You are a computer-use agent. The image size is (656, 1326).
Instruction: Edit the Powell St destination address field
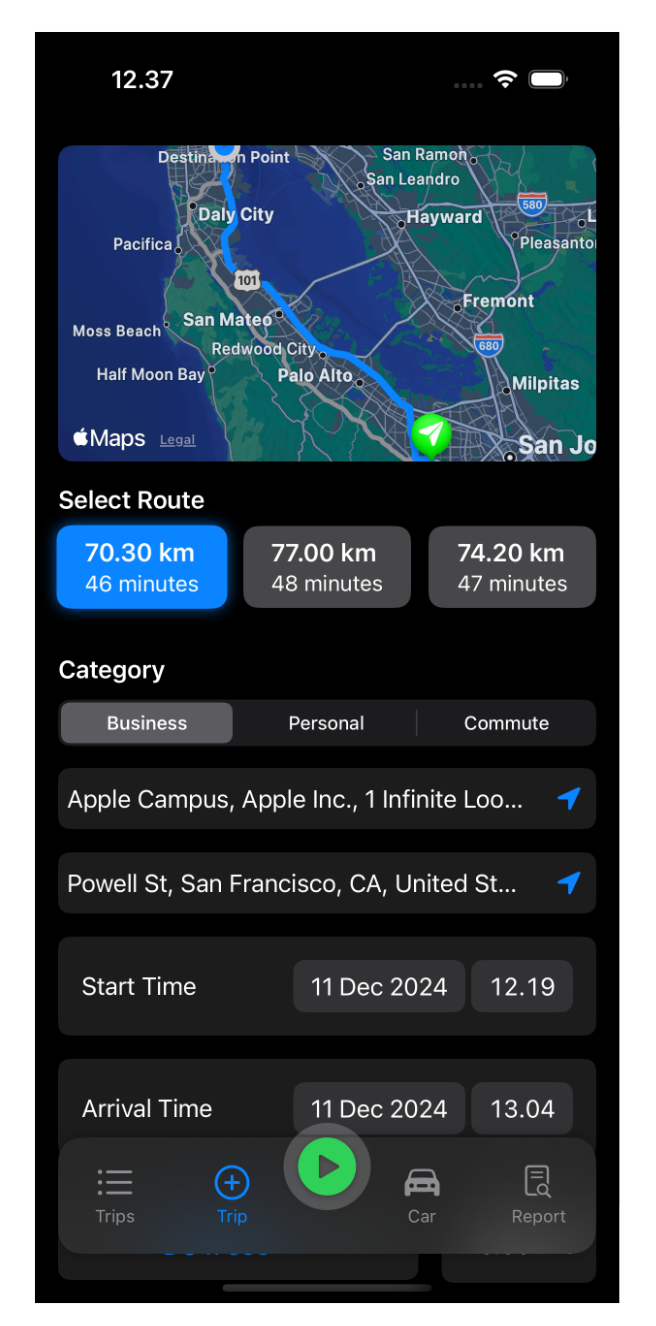(x=292, y=883)
